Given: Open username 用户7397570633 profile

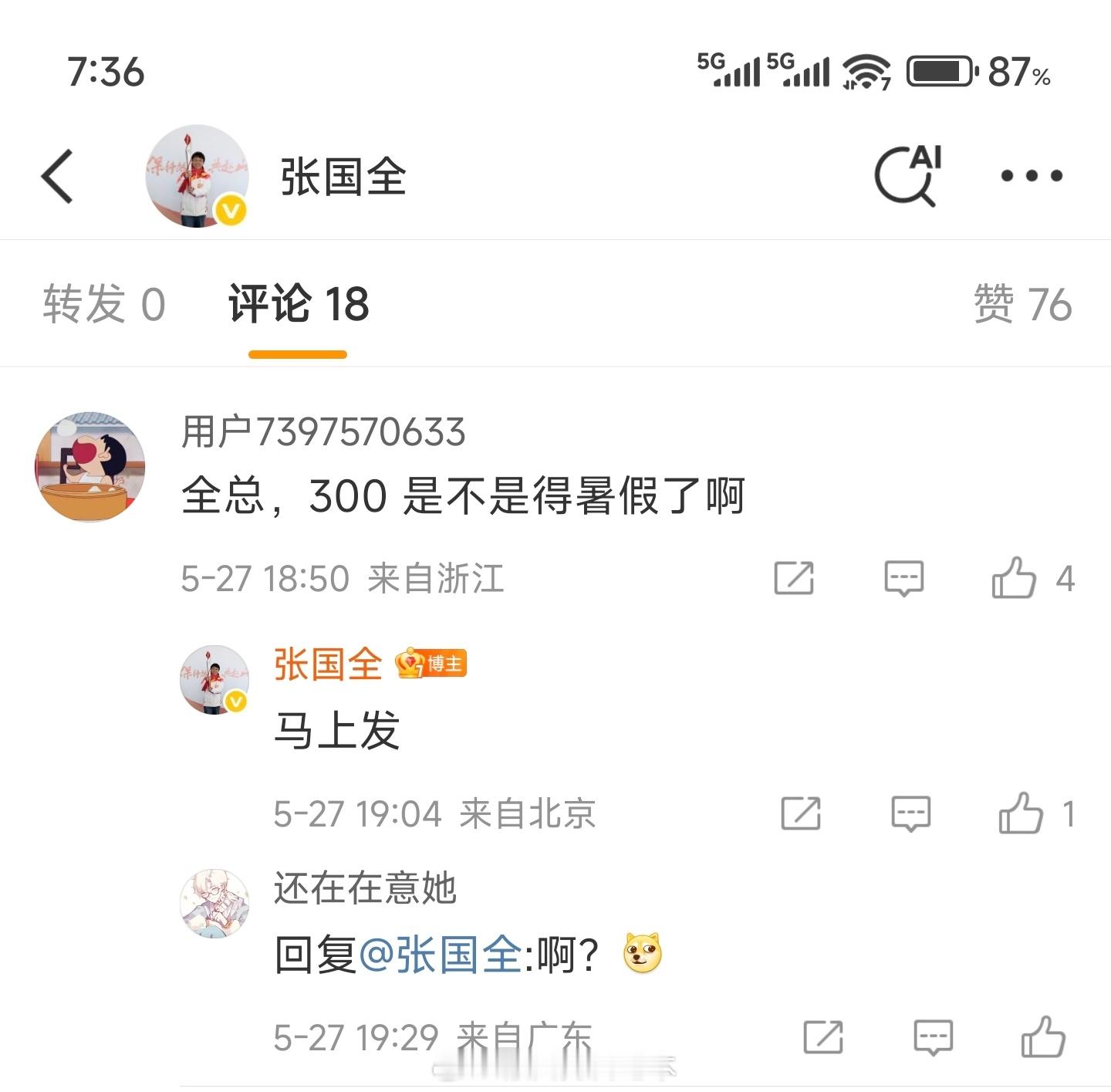Looking at the screenshot, I should point(323,431).
